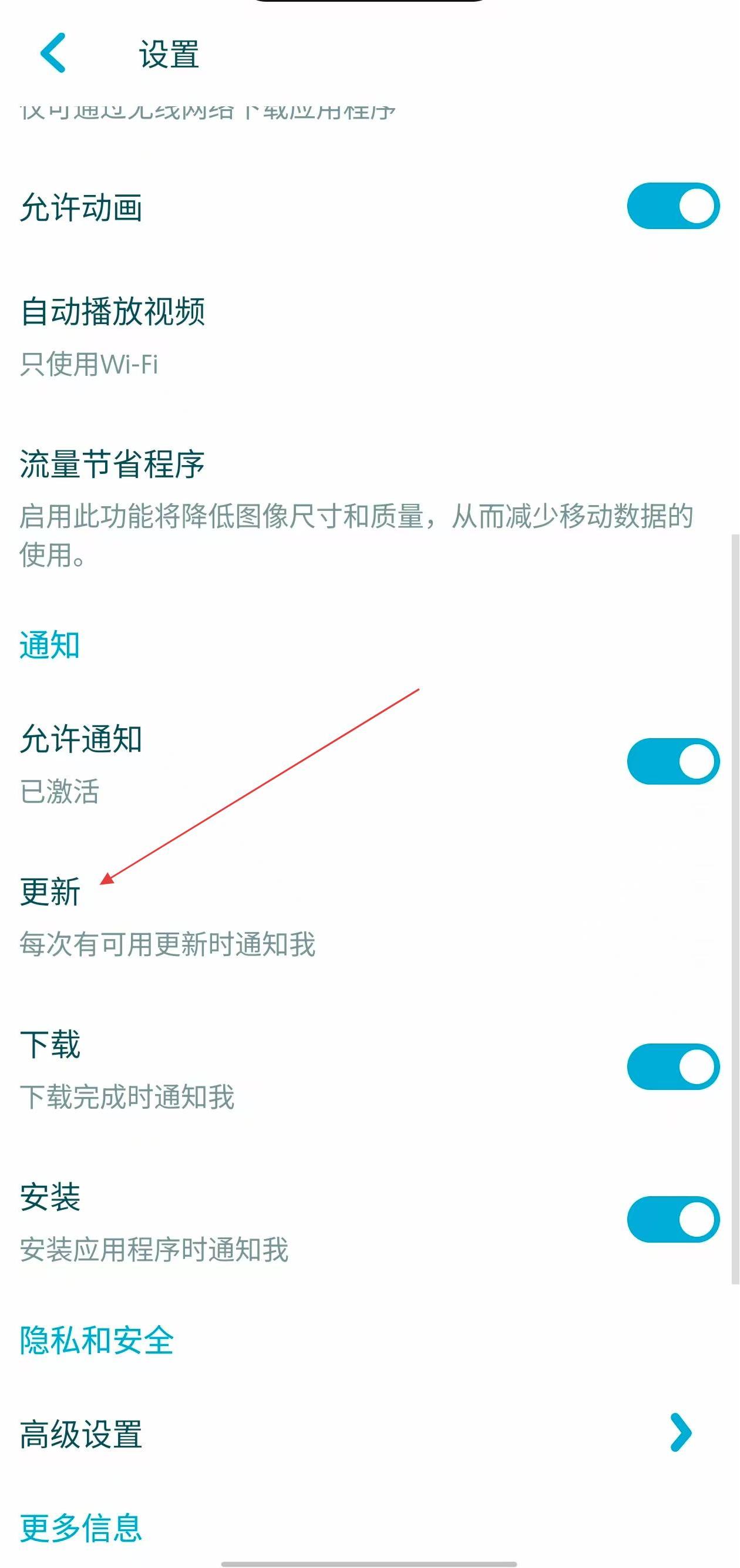Image resolution: width=740 pixels, height=1568 pixels.
Task: Disable the 允许通知 switch
Action: click(672, 762)
